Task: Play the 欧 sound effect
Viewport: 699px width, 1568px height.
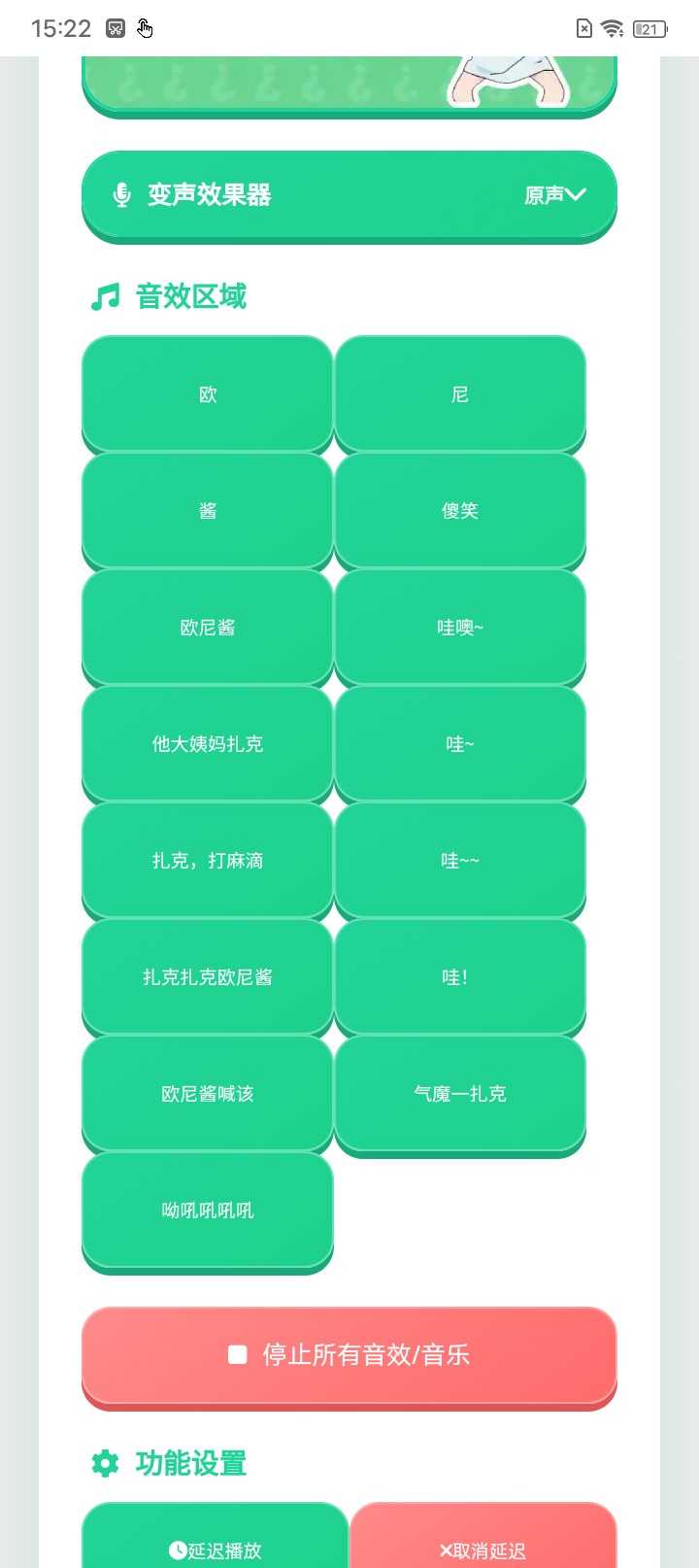Action: tap(208, 394)
